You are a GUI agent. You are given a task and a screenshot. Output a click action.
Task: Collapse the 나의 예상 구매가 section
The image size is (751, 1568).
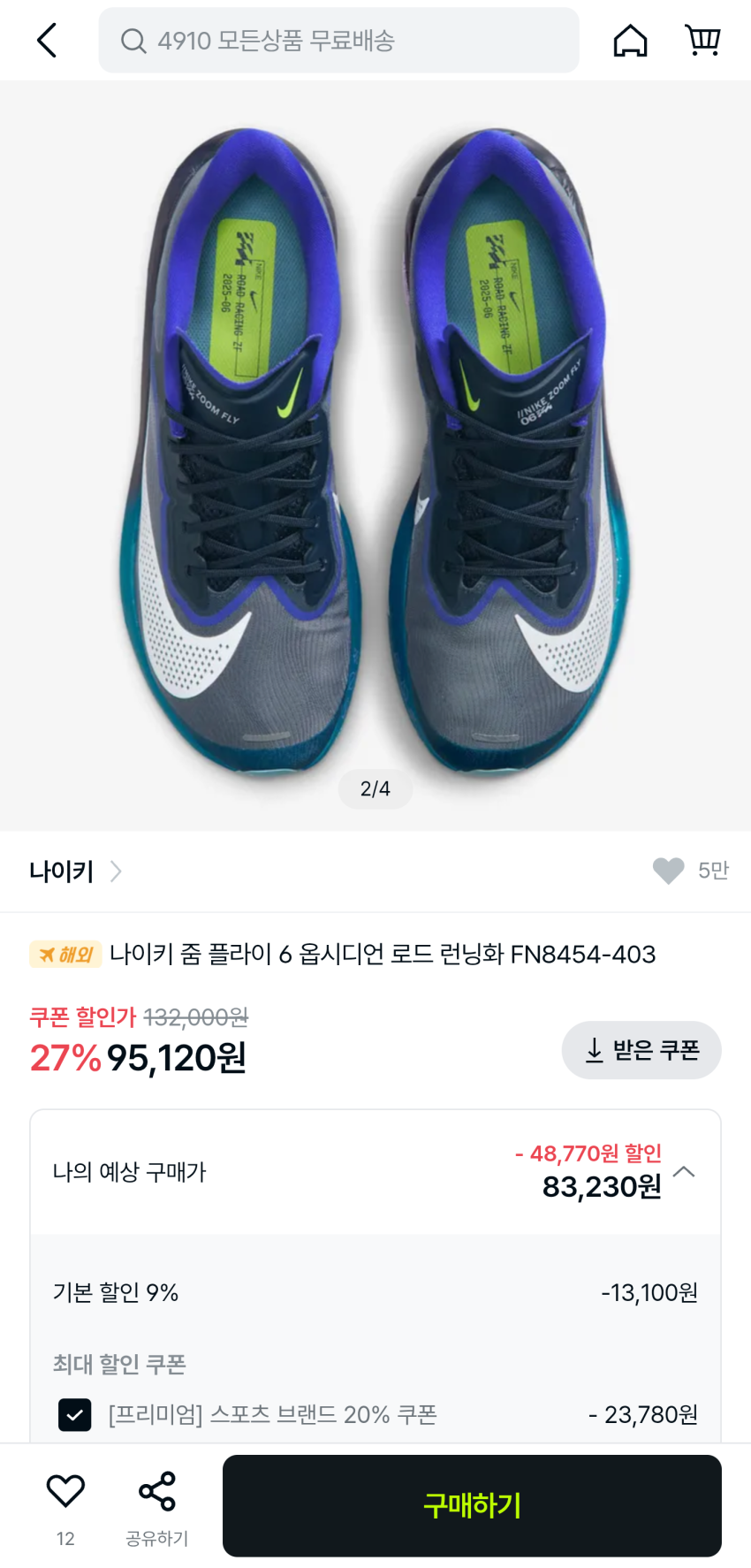684,1172
